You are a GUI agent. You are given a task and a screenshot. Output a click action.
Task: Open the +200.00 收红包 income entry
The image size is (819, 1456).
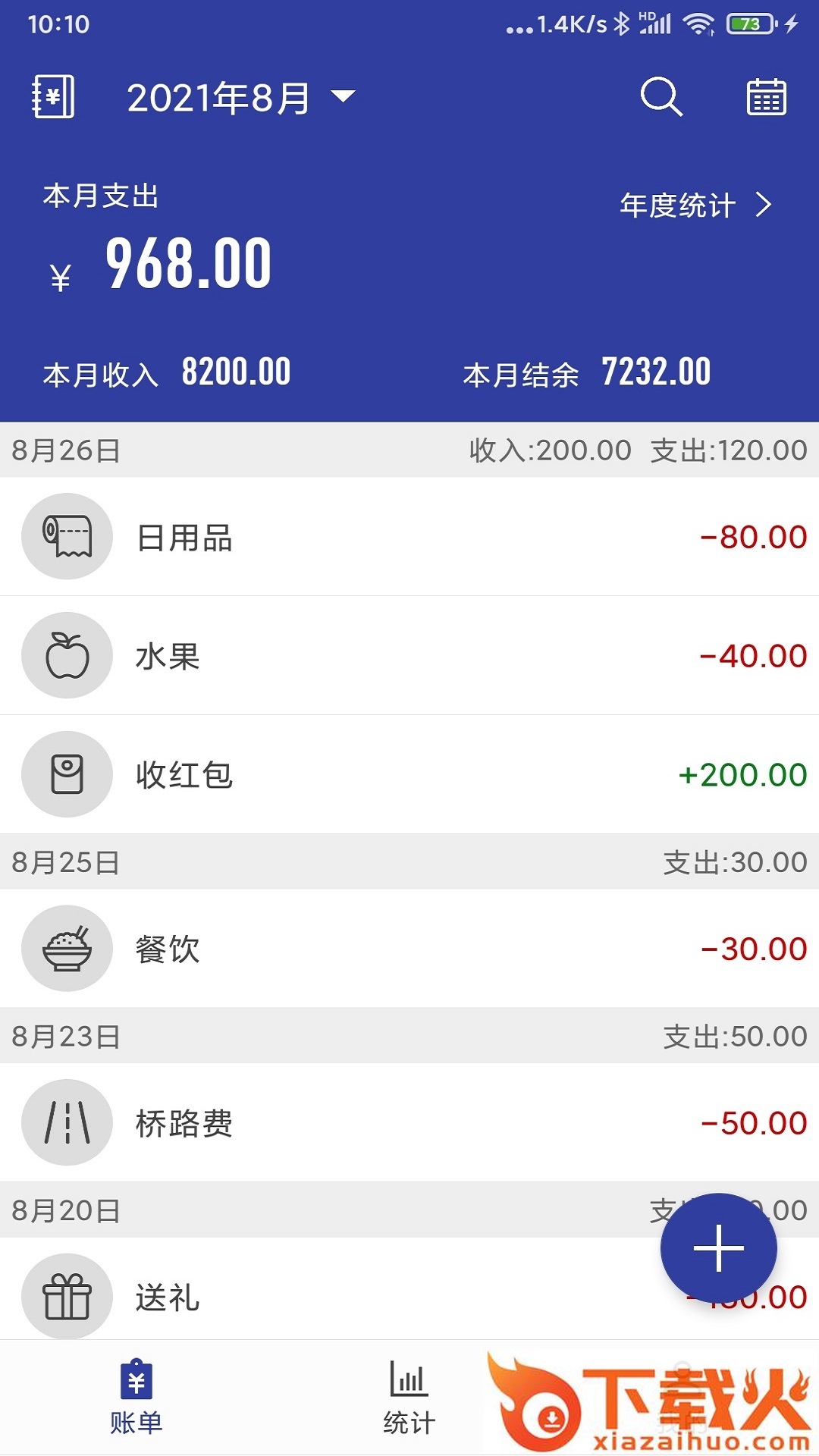(x=409, y=775)
